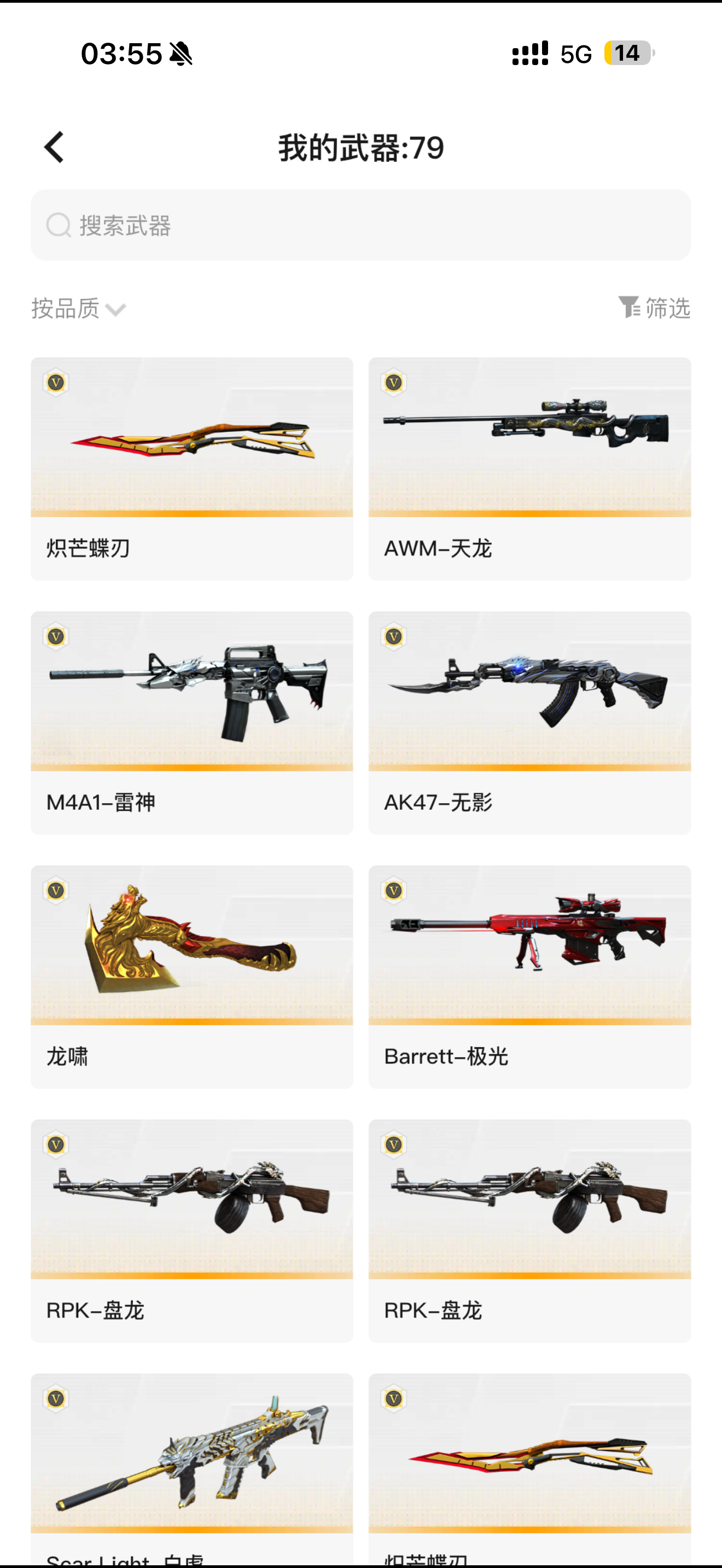Open the 龙啸 axe weapon card

click(192, 976)
